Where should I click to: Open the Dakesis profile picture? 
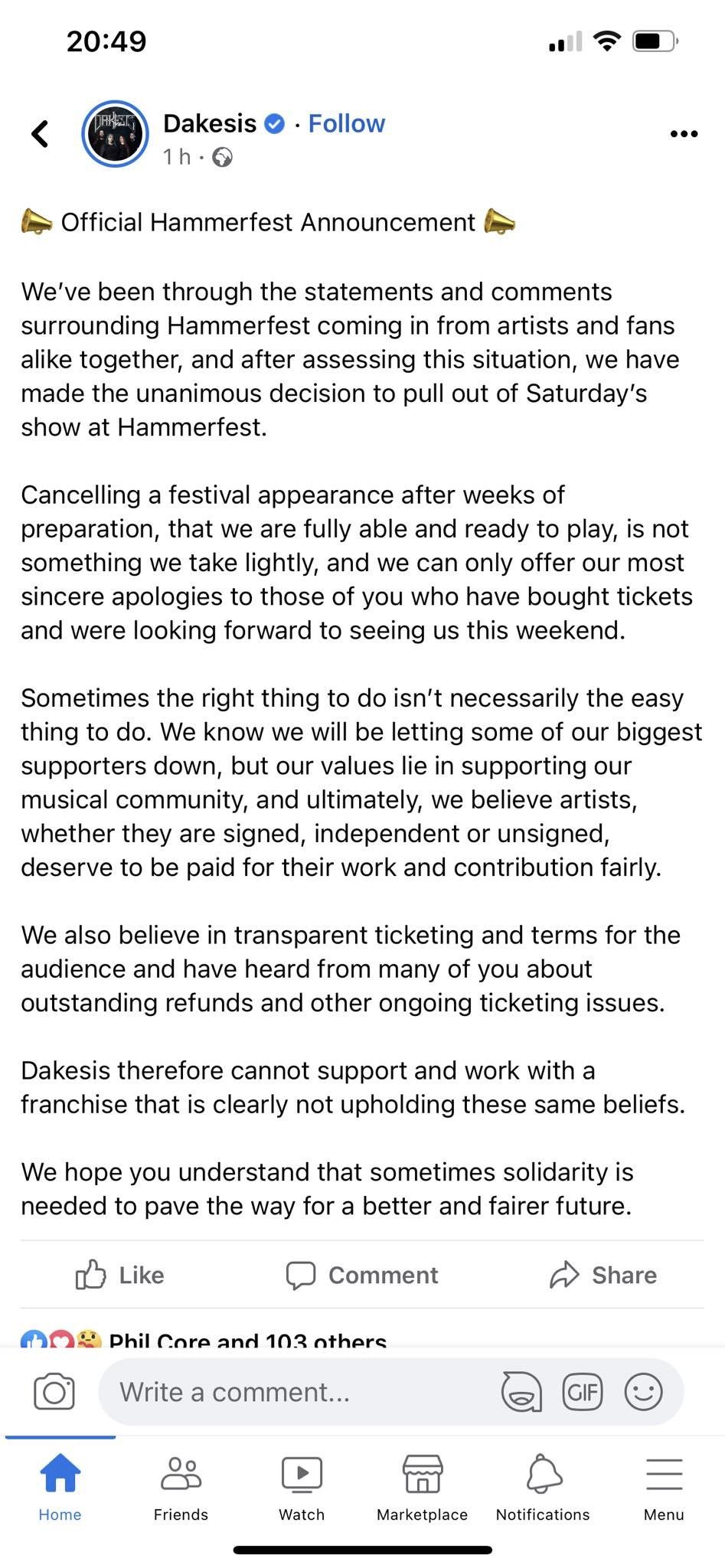(115, 134)
